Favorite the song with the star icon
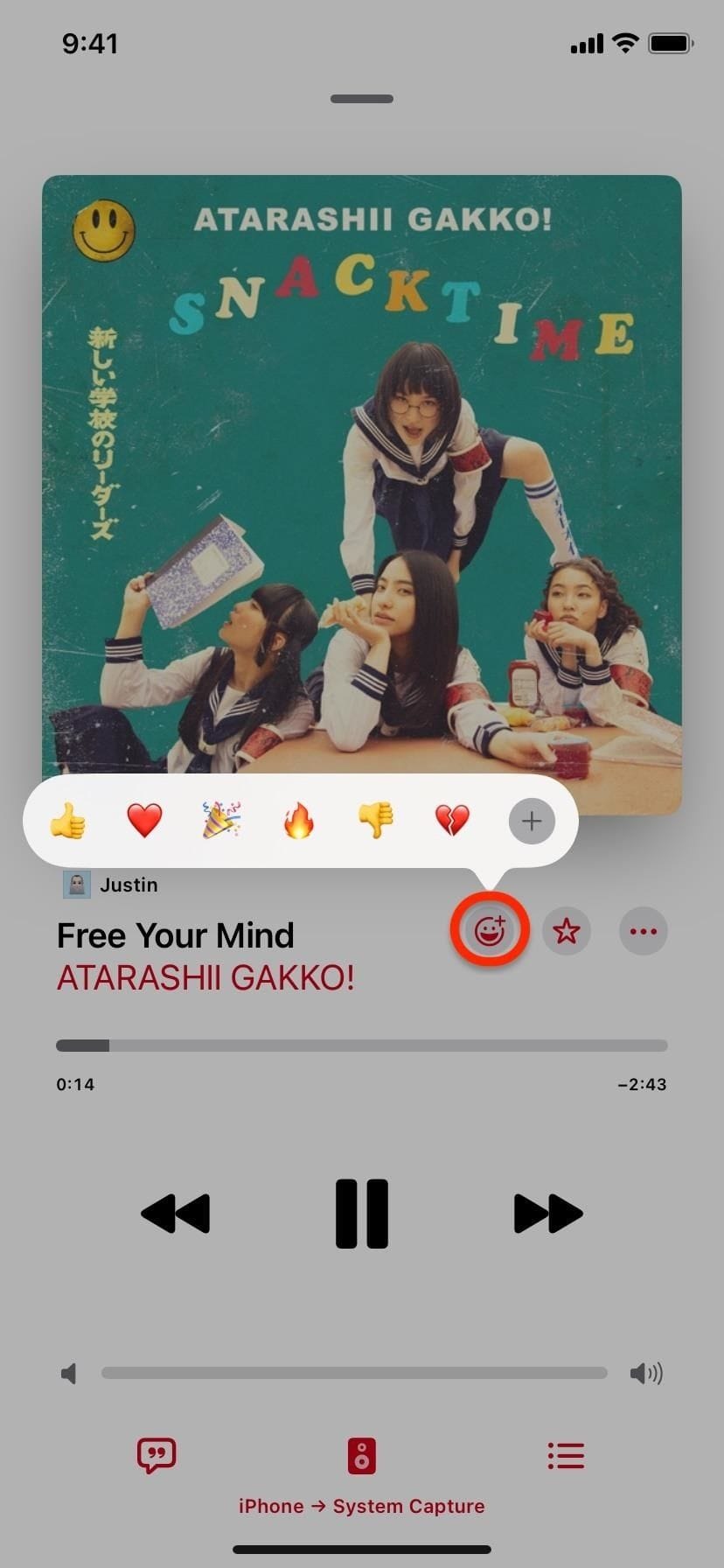 tap(567, 931)
